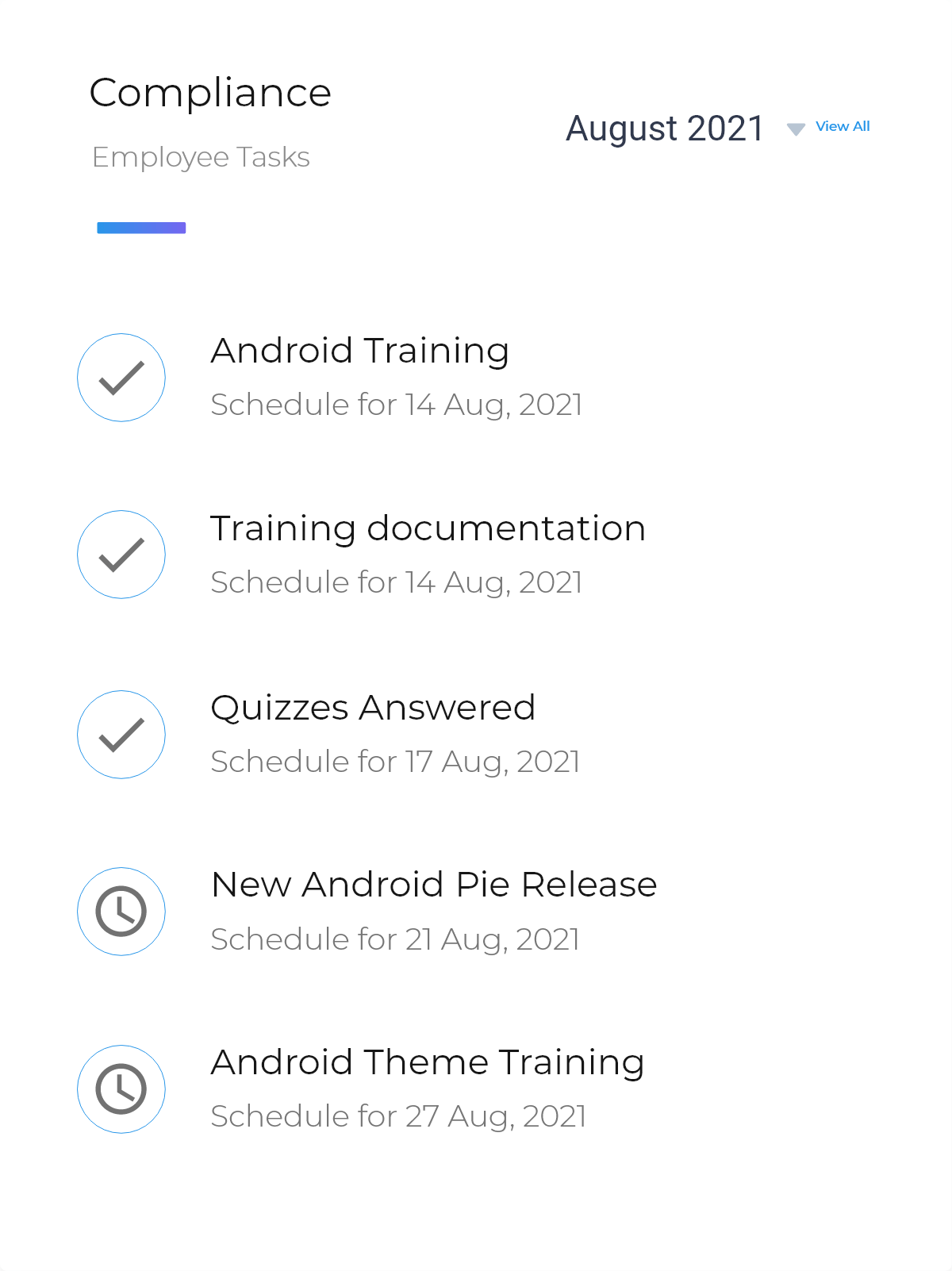Open the August 2021 month dropdown
Screen dimensions: 952x1271
point(796,129)
